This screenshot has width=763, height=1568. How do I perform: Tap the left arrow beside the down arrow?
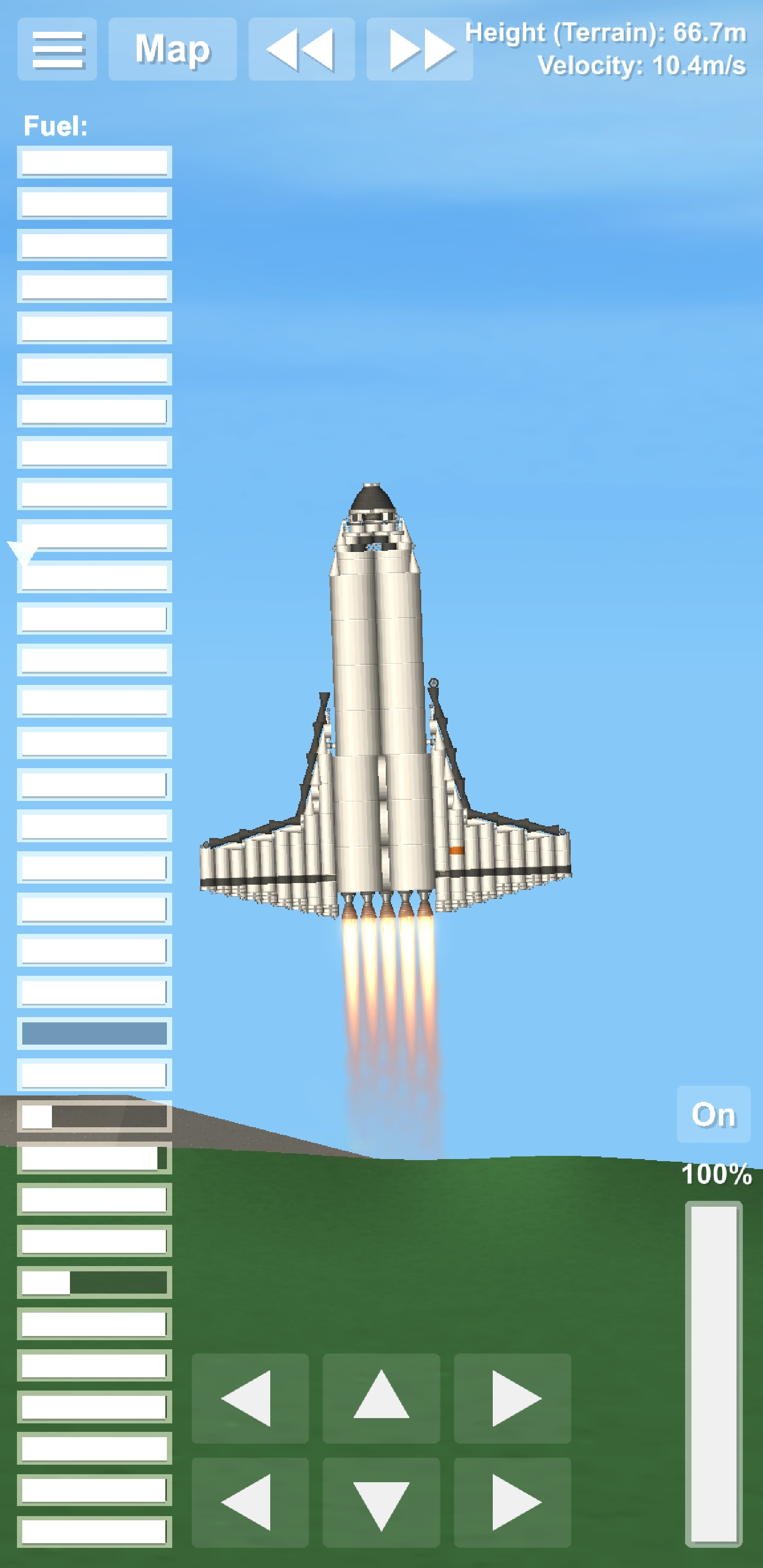coord(250,1502)
